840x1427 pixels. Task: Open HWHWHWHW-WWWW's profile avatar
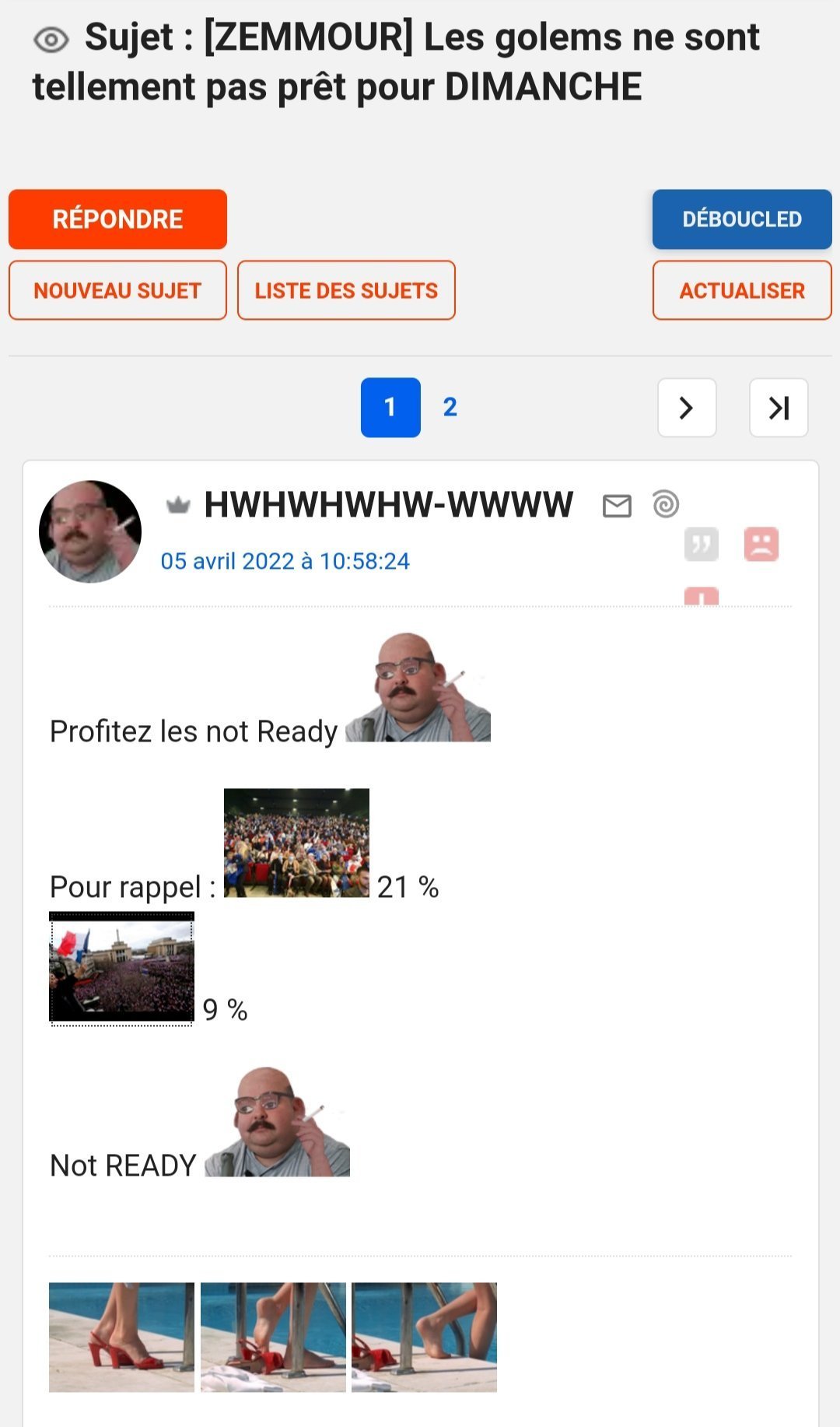[90, 531]
